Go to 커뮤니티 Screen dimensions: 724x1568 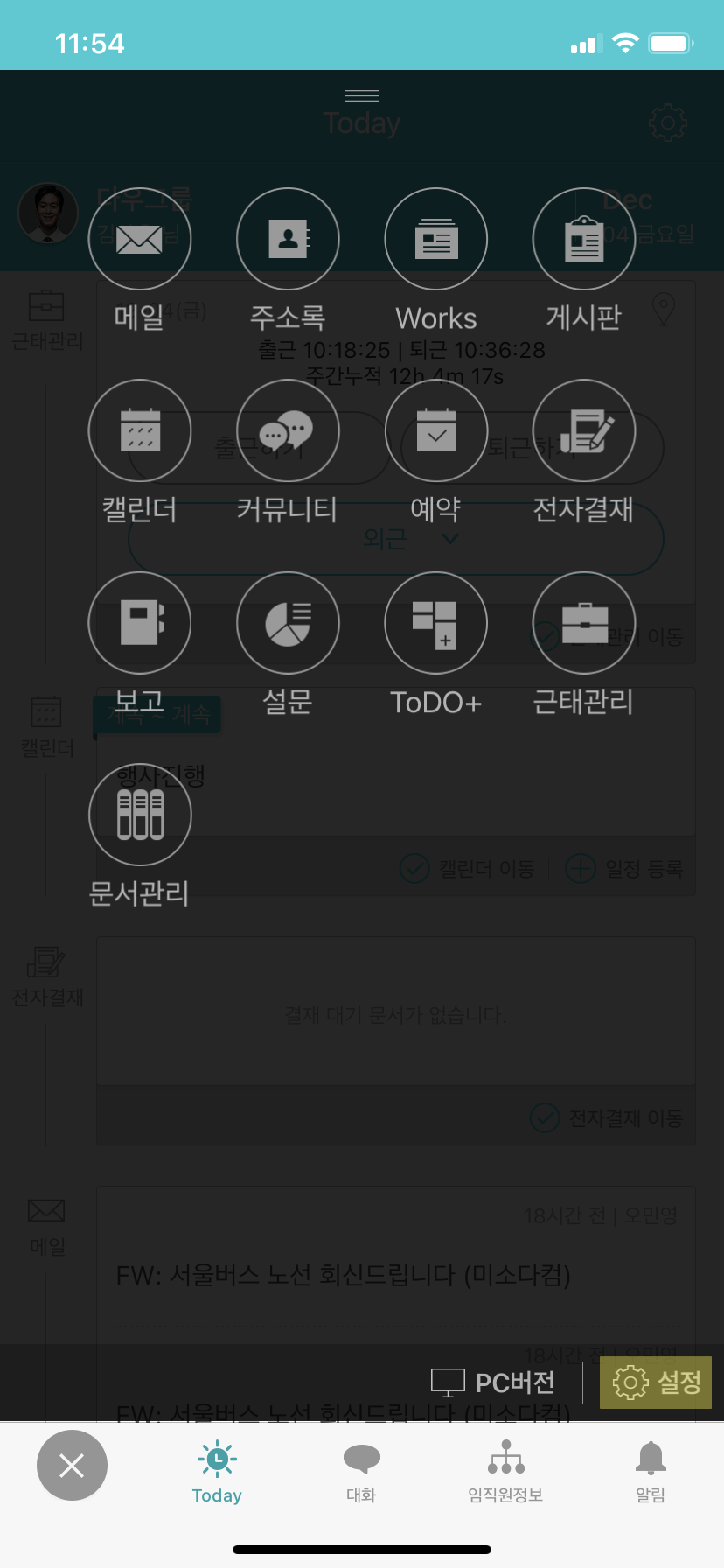tap(288, 431)
